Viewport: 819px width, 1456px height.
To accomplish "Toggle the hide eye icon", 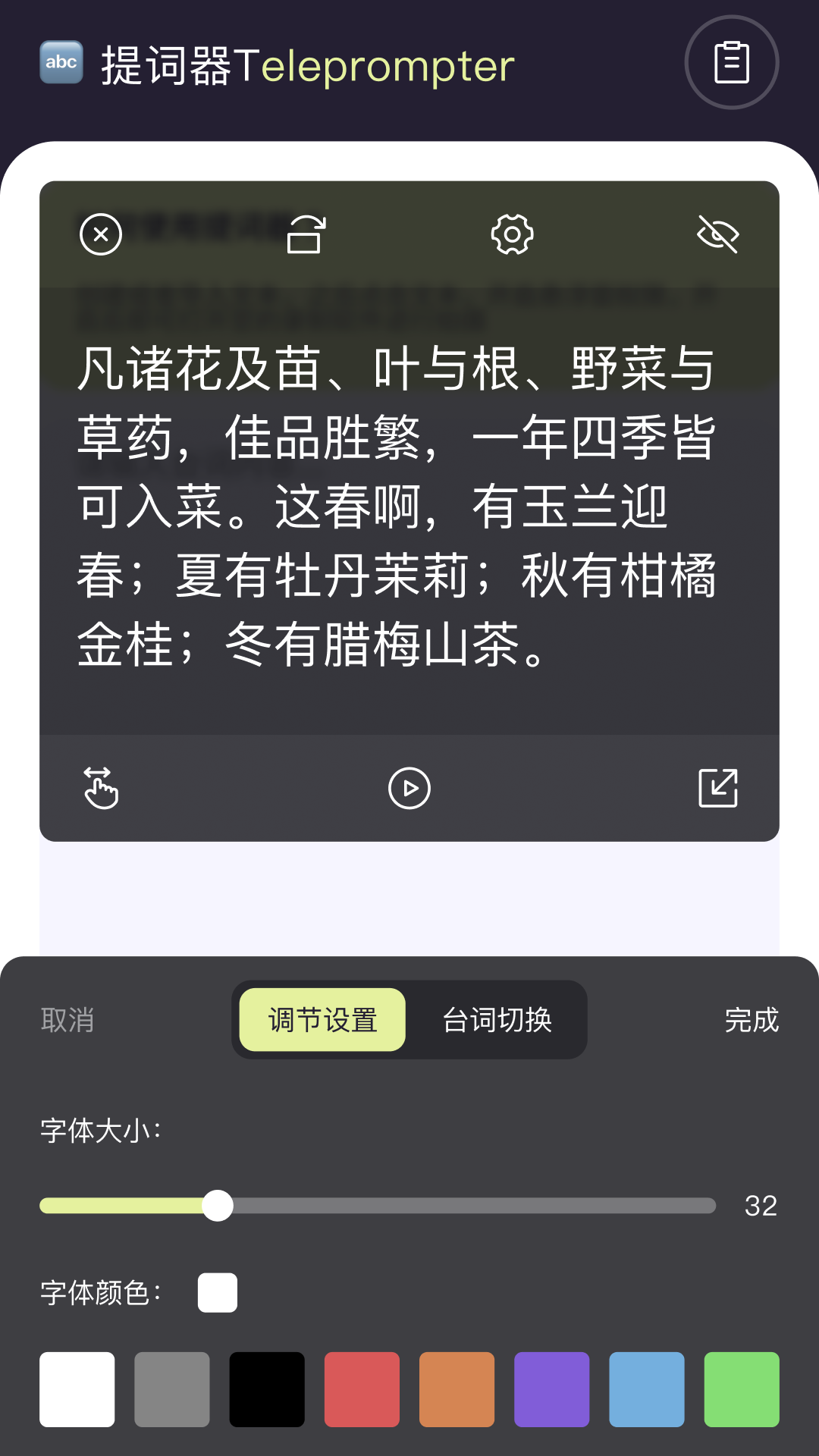I will coord(718,234).
